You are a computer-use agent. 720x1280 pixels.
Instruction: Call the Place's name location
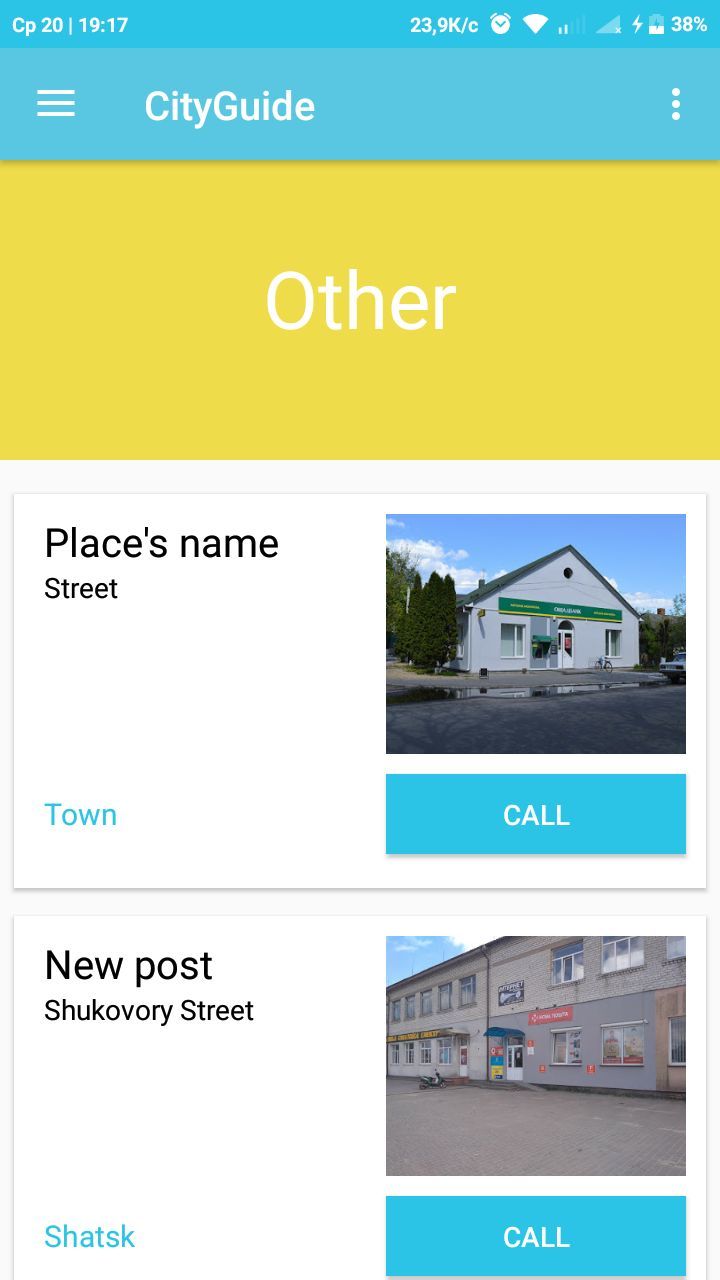pos(536,814)
